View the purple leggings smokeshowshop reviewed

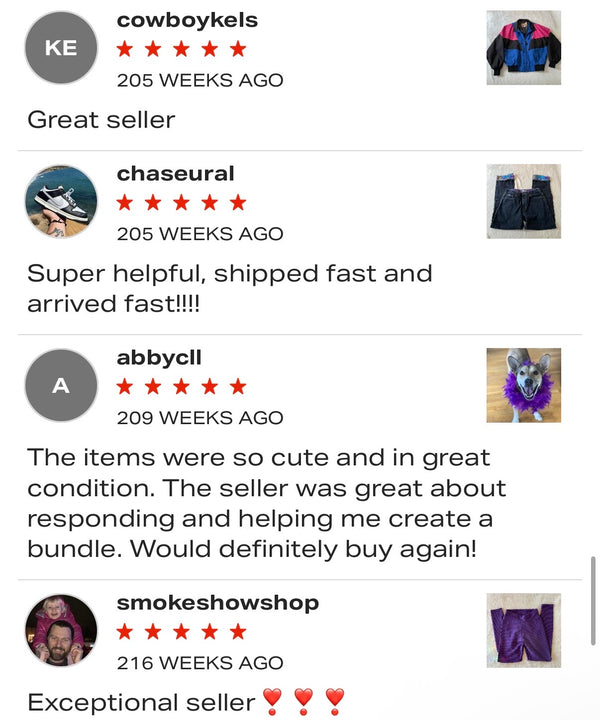tap(523, 630)
